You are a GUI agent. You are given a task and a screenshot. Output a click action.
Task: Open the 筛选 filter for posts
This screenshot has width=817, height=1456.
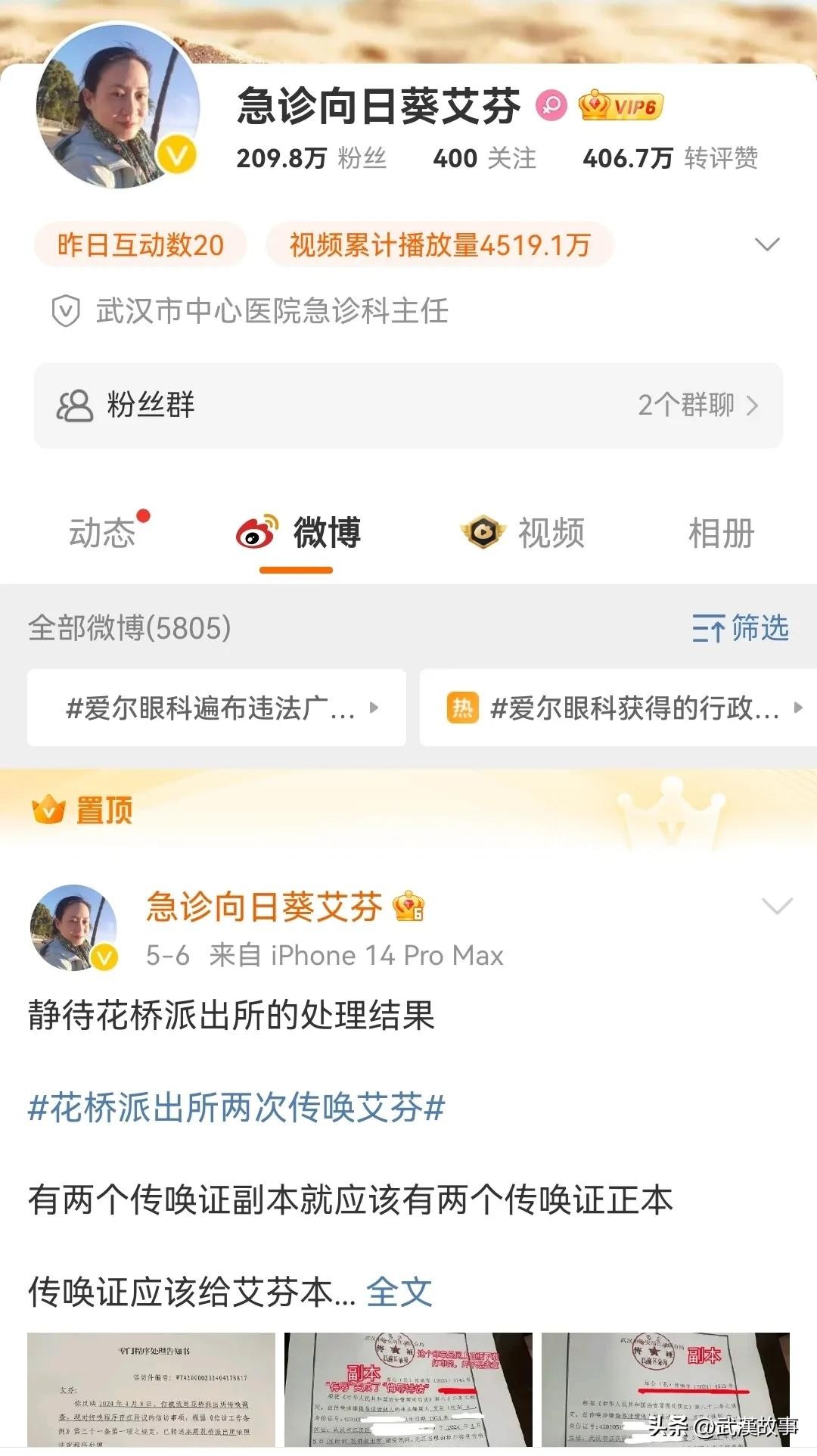pyautogui.click(x=741, y=628)
